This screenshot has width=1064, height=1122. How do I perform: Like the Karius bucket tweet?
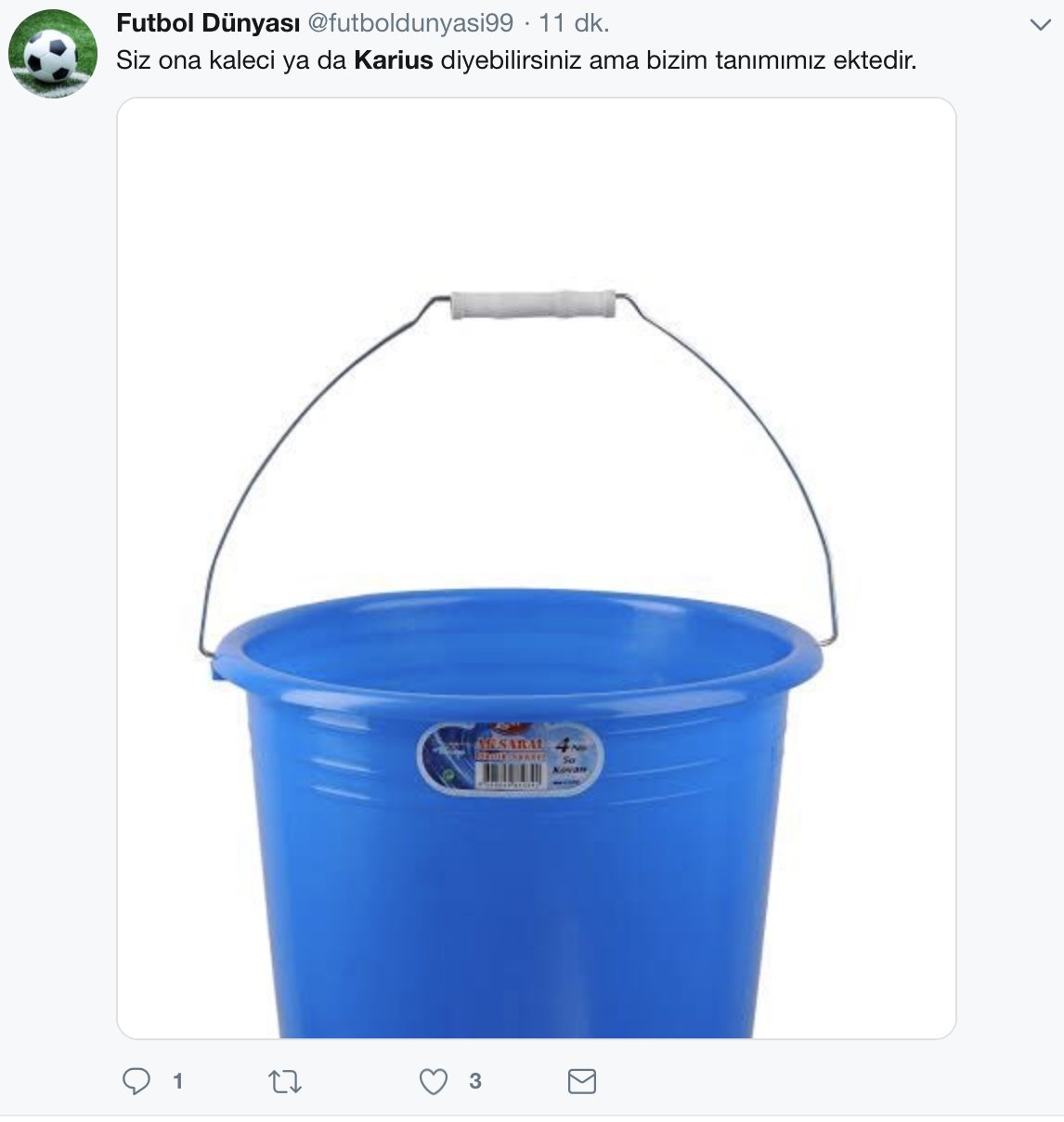pos(434,1081)
